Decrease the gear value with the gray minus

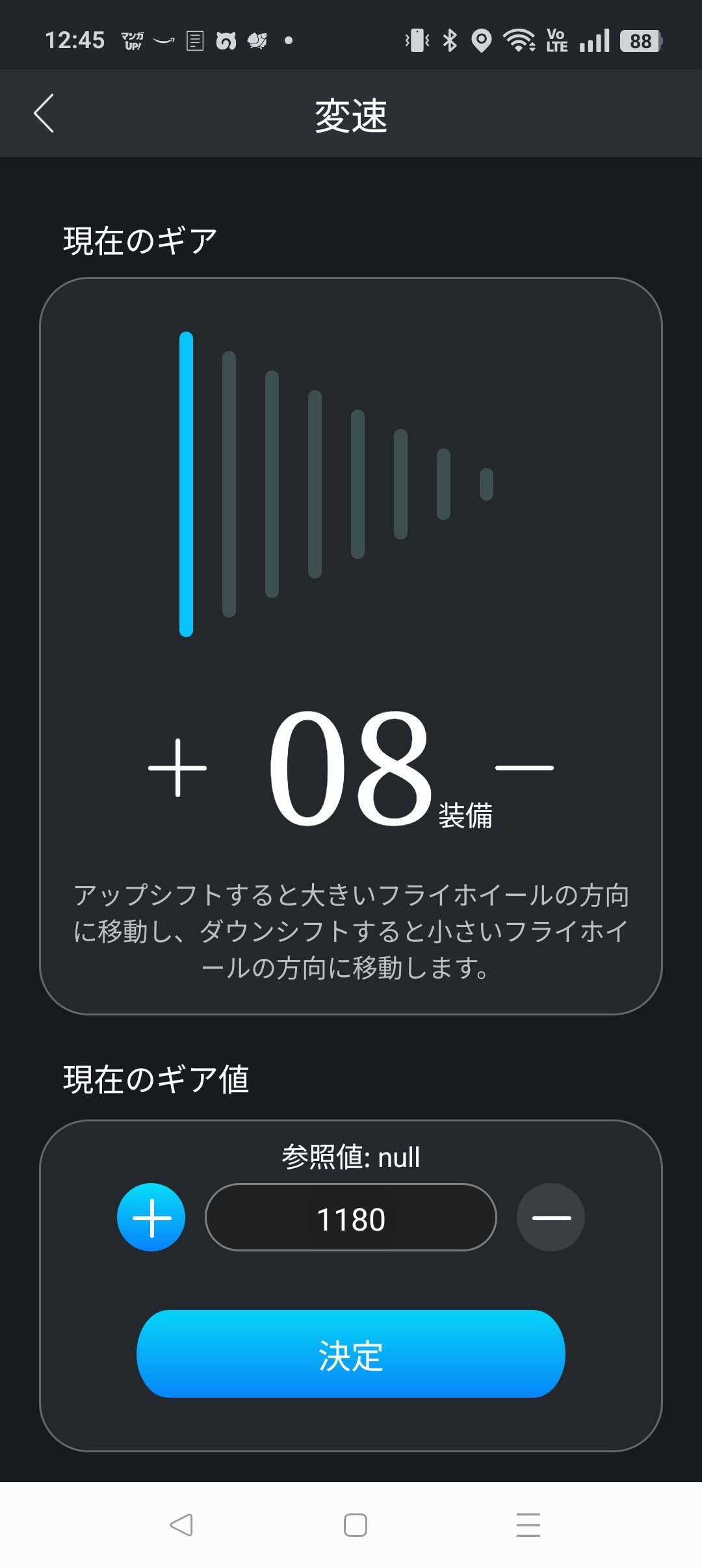tap(551, 1218)
